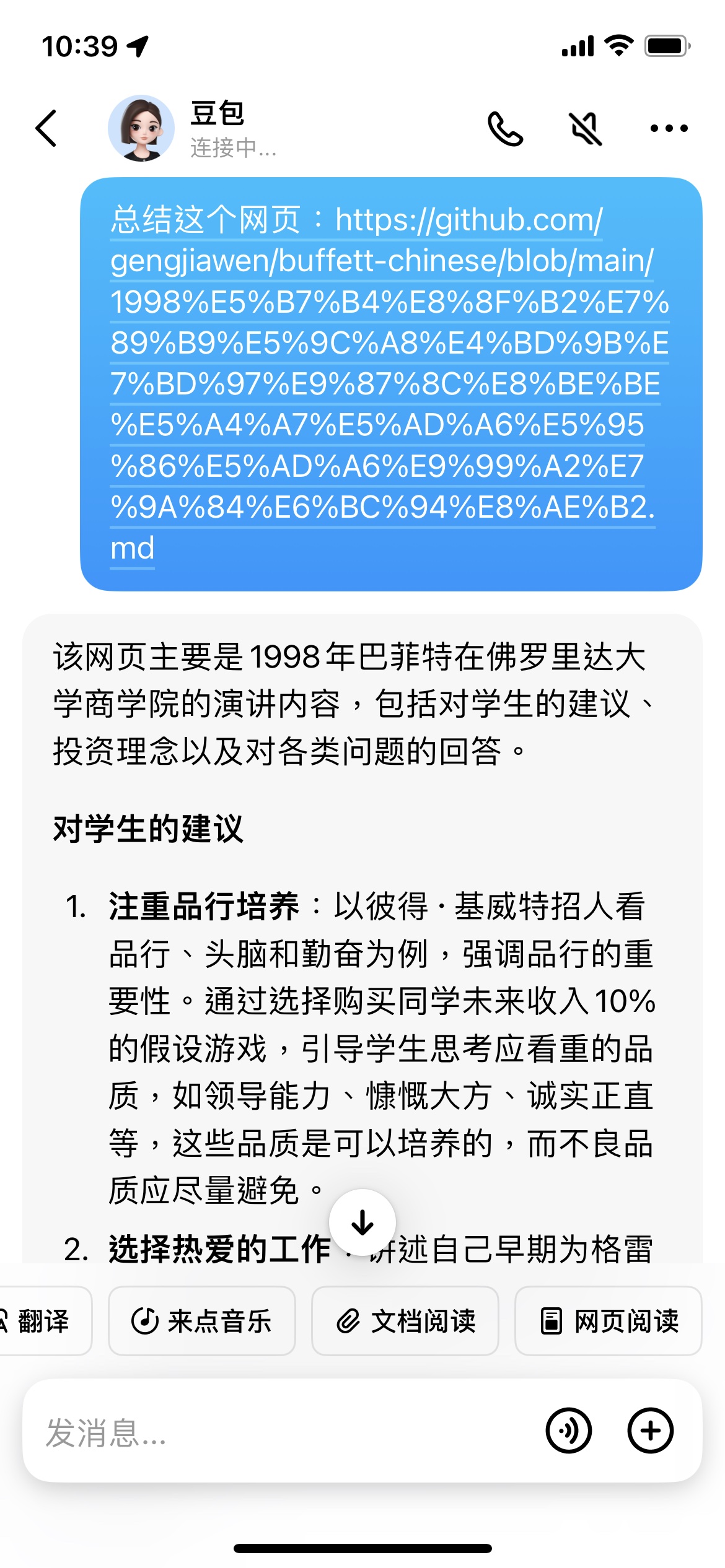725x1568 pixels.
Task: Activate the voice input icon
Action: (568, 1431)
